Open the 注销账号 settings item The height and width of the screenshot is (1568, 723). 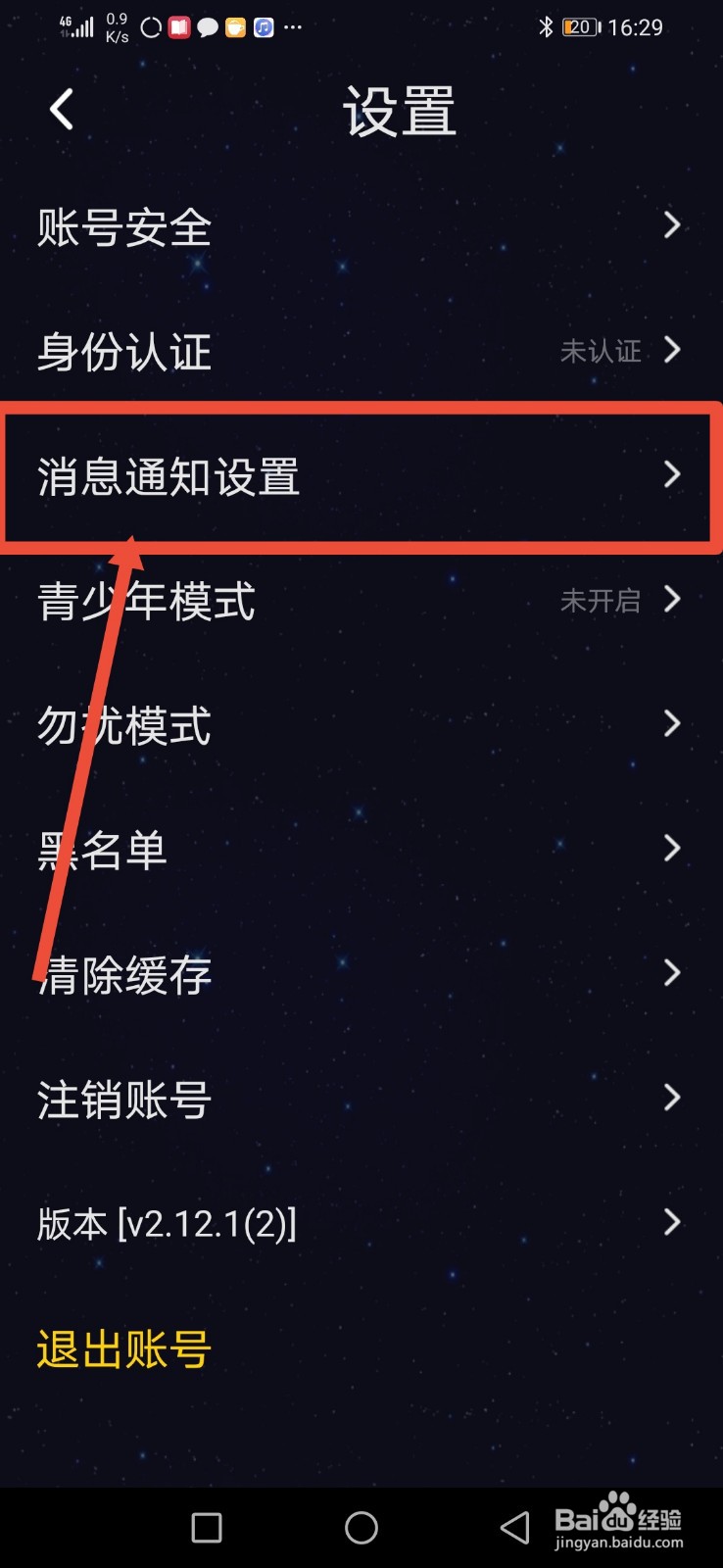[123, 1098]
